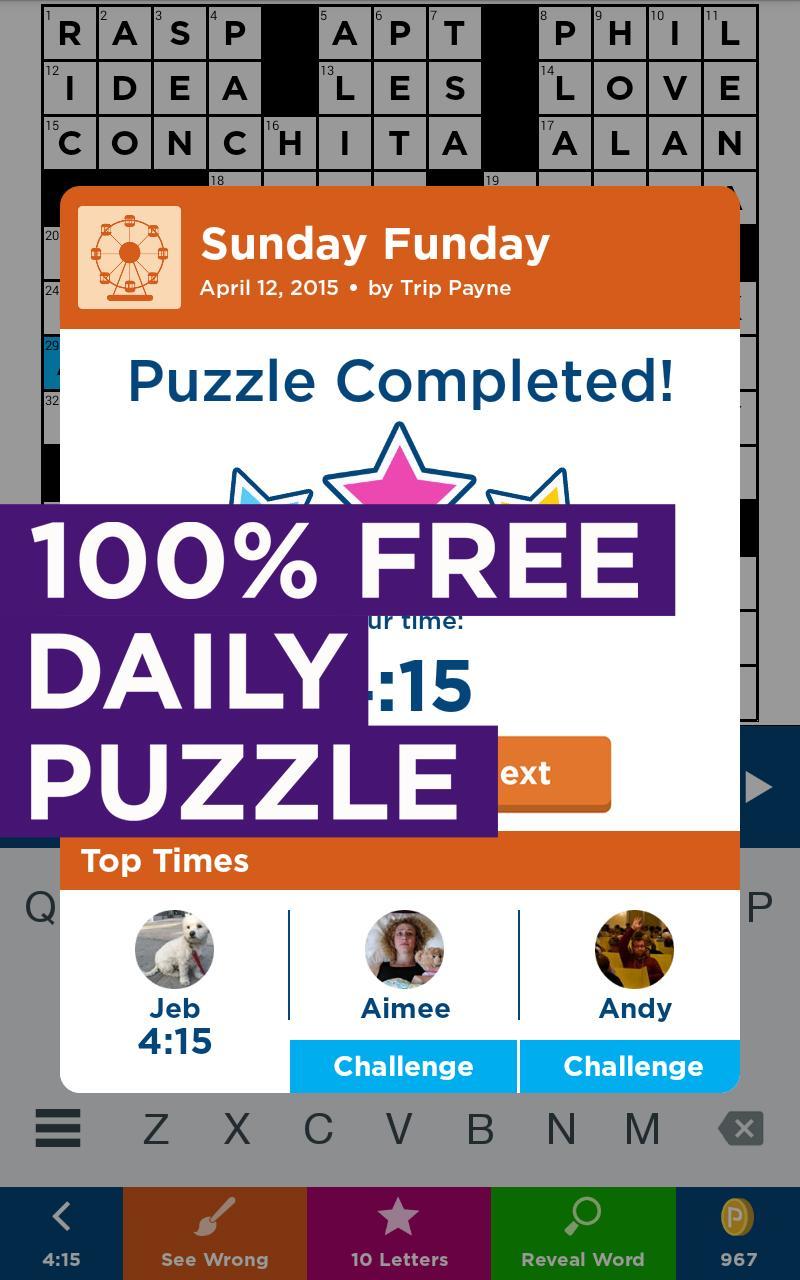Type the letter Z
800x1280 pixels.
pos(155,1128)
